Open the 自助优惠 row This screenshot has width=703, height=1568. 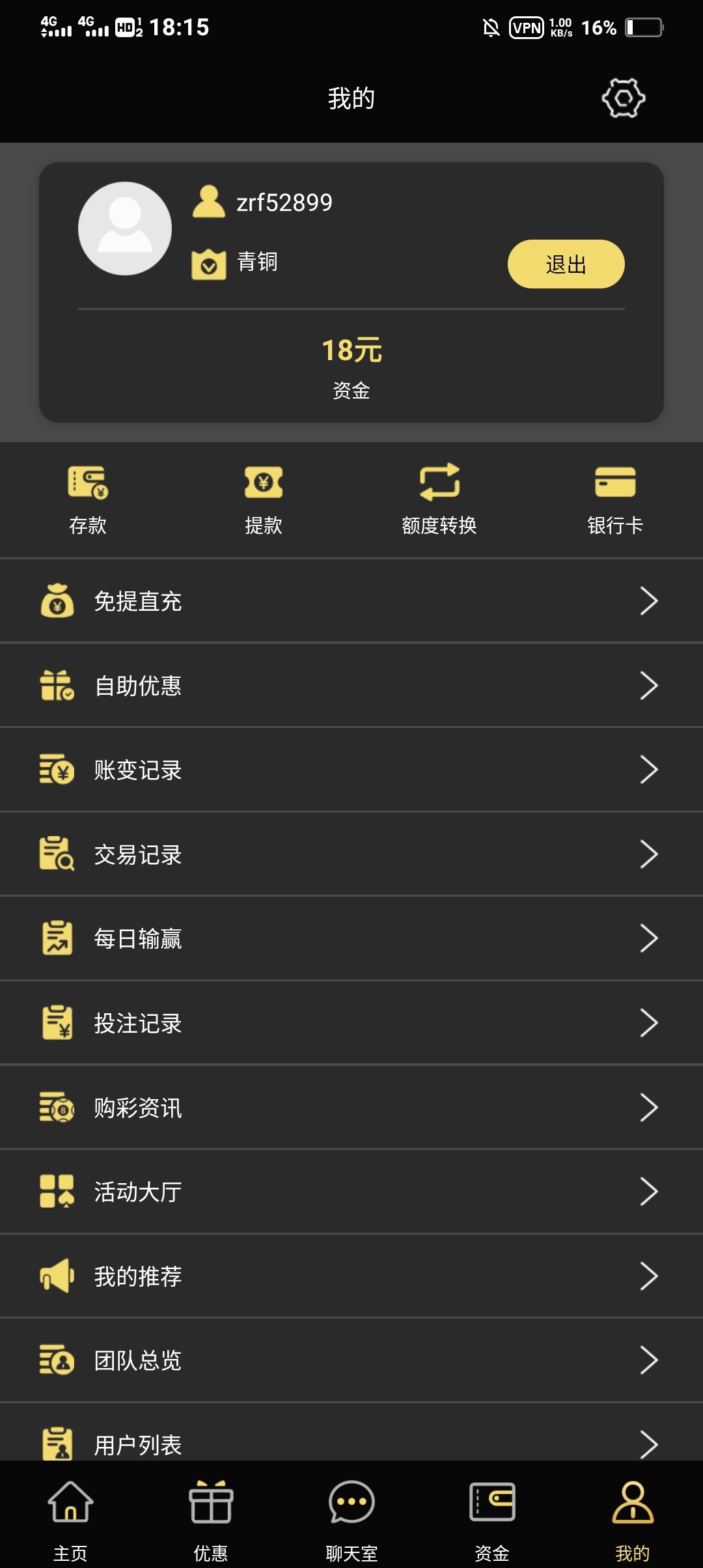coord(351,686)
